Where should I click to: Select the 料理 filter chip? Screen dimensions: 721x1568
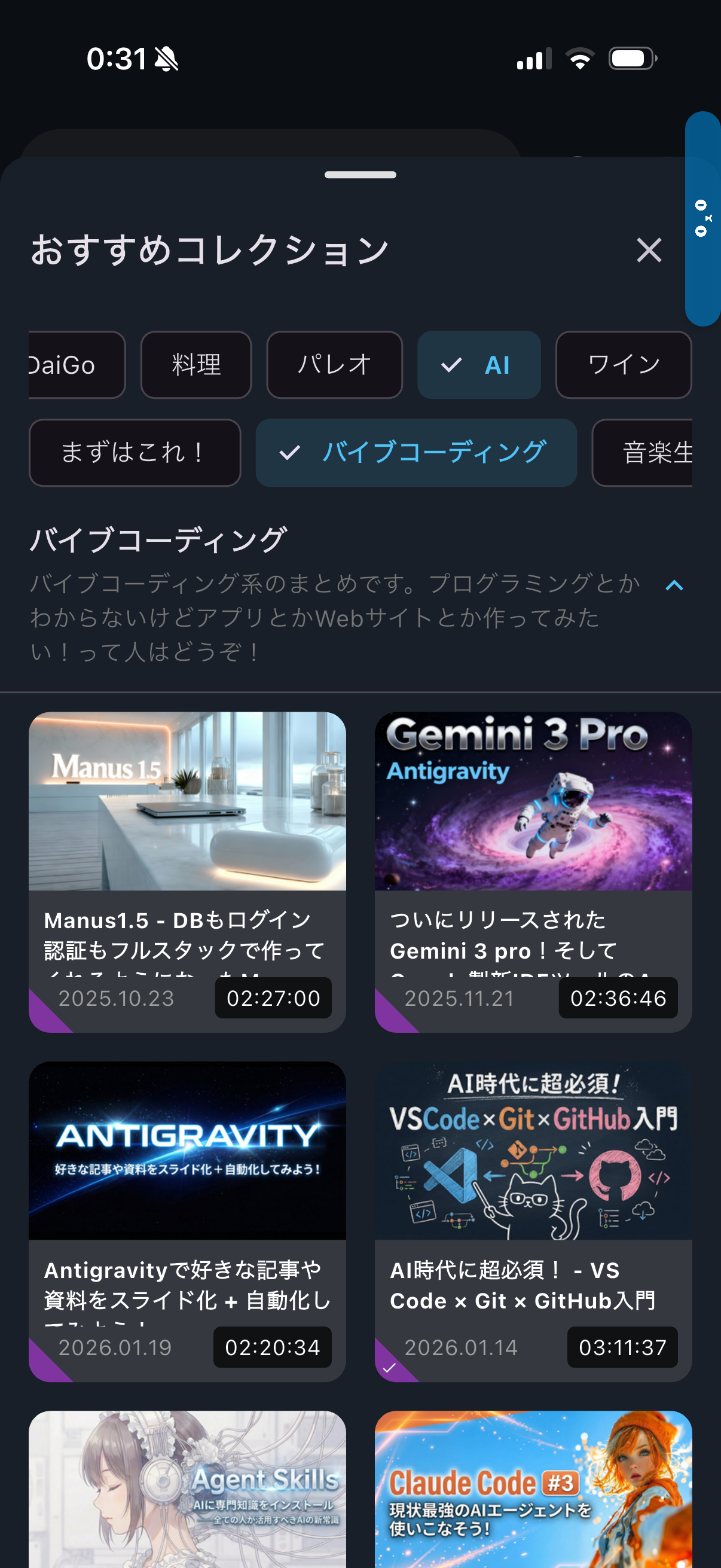point(195,365)
